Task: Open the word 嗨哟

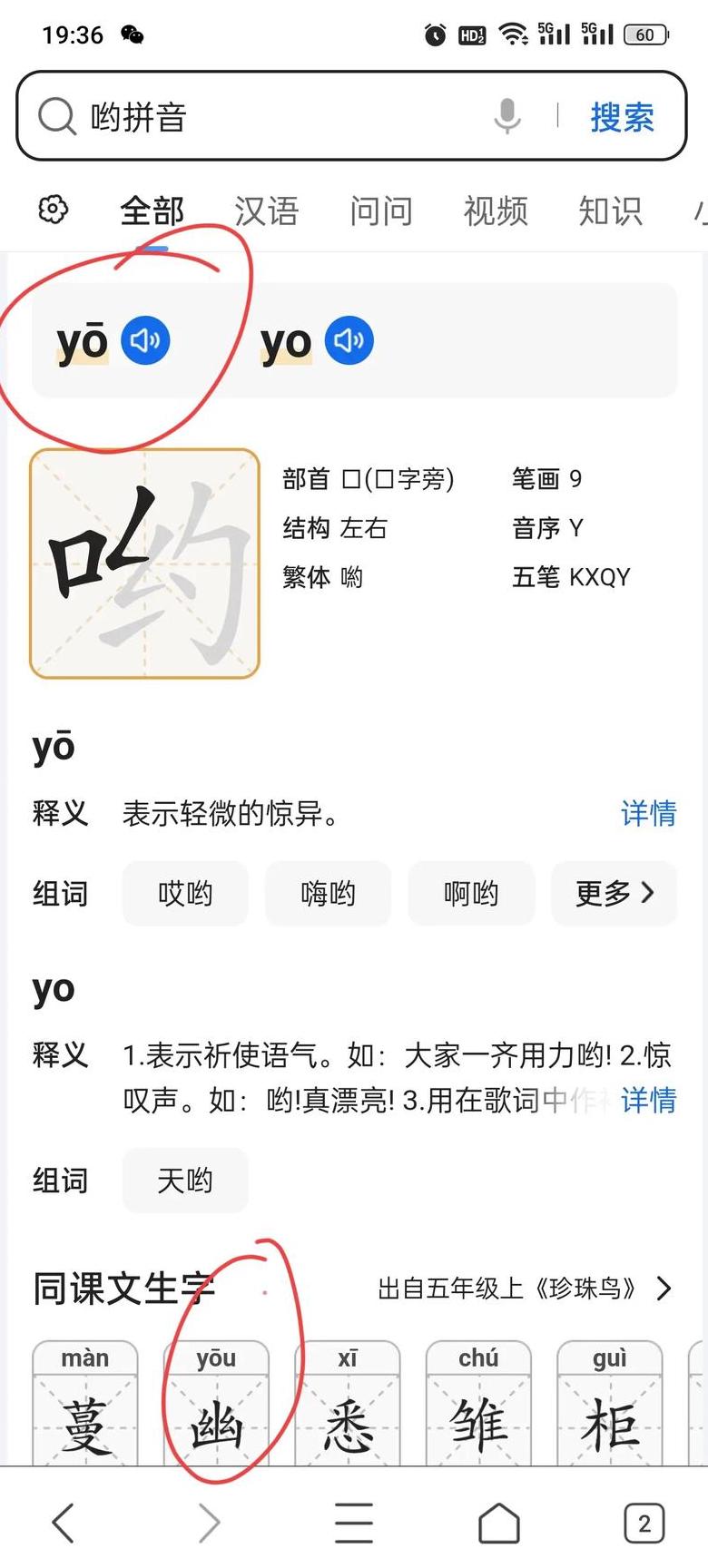Action: (x=328, y=894)
